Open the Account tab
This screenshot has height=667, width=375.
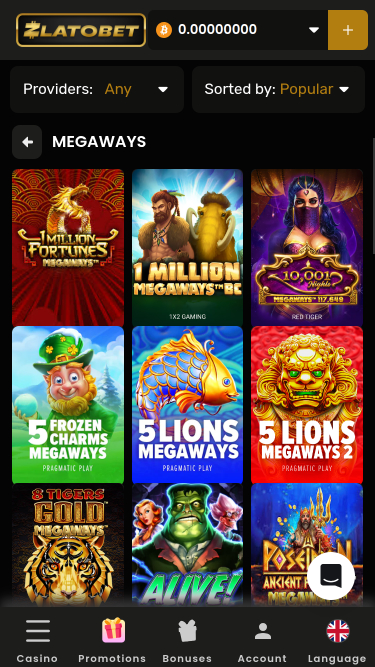[262, 640]
